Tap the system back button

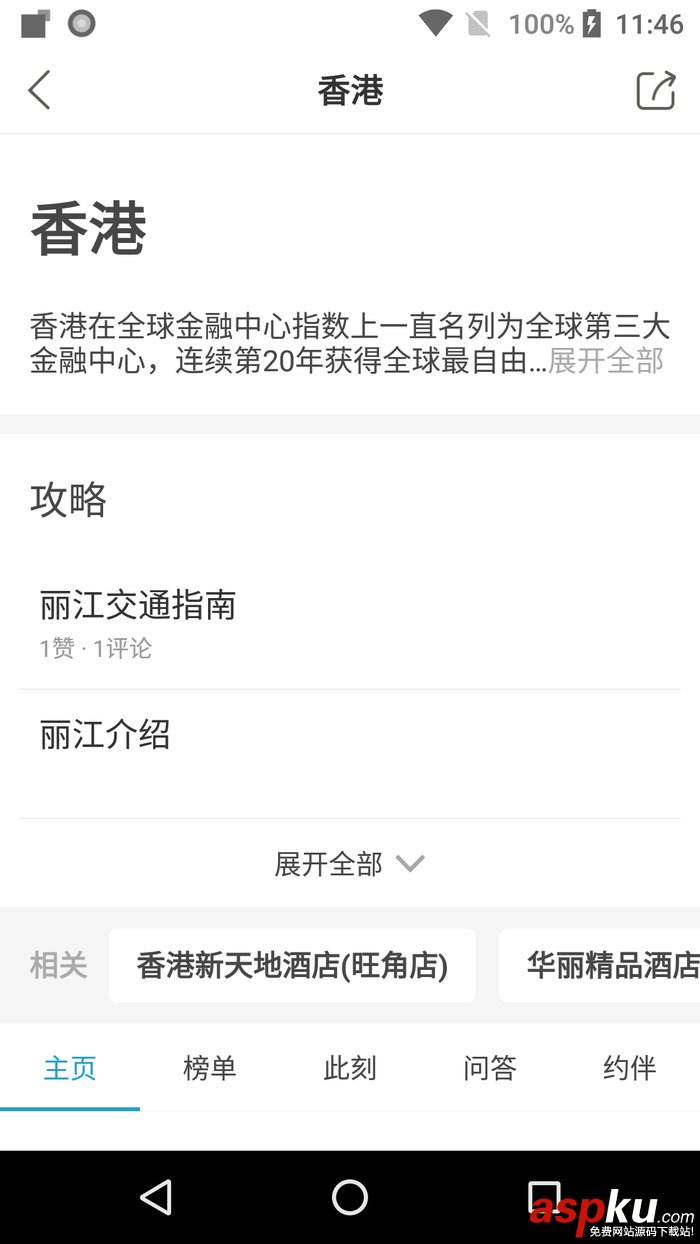(x=156, y=1197)
